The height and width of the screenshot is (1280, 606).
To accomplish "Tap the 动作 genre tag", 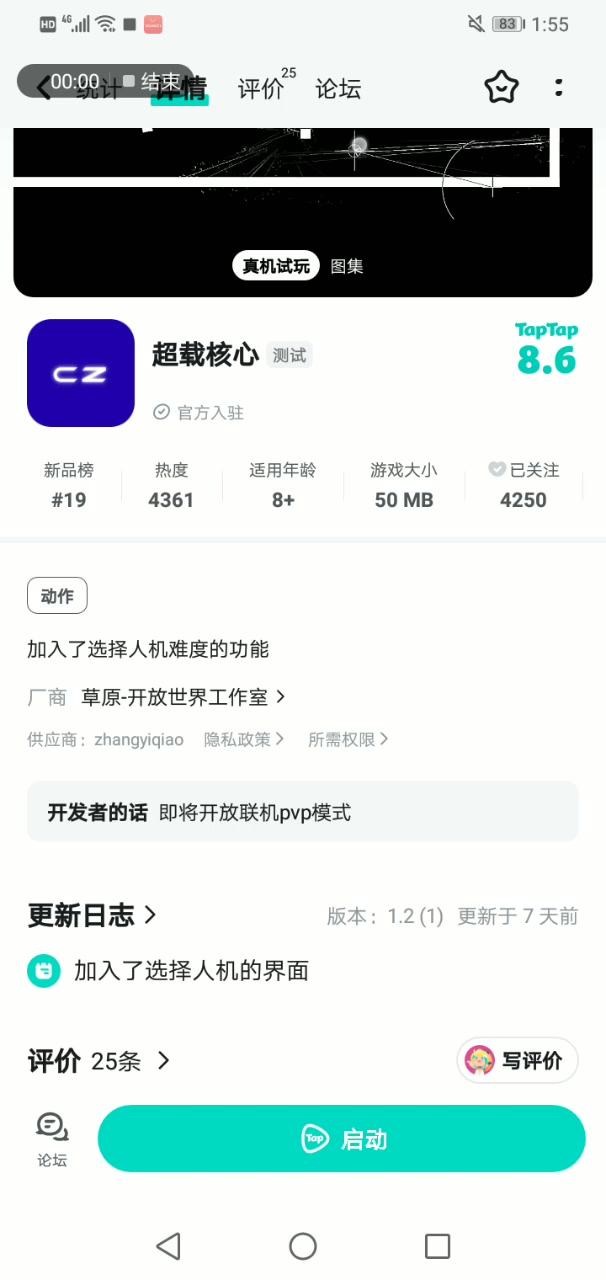I will 57,596.
